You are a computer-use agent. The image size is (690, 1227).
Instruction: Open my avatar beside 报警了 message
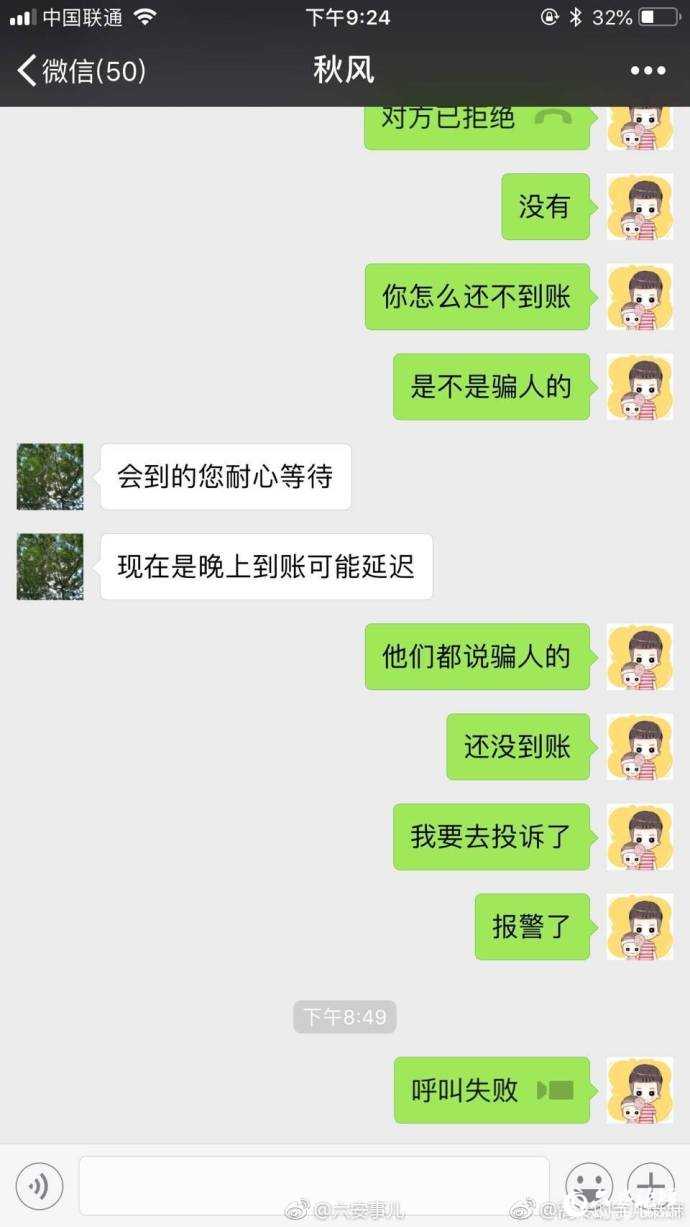640,927
